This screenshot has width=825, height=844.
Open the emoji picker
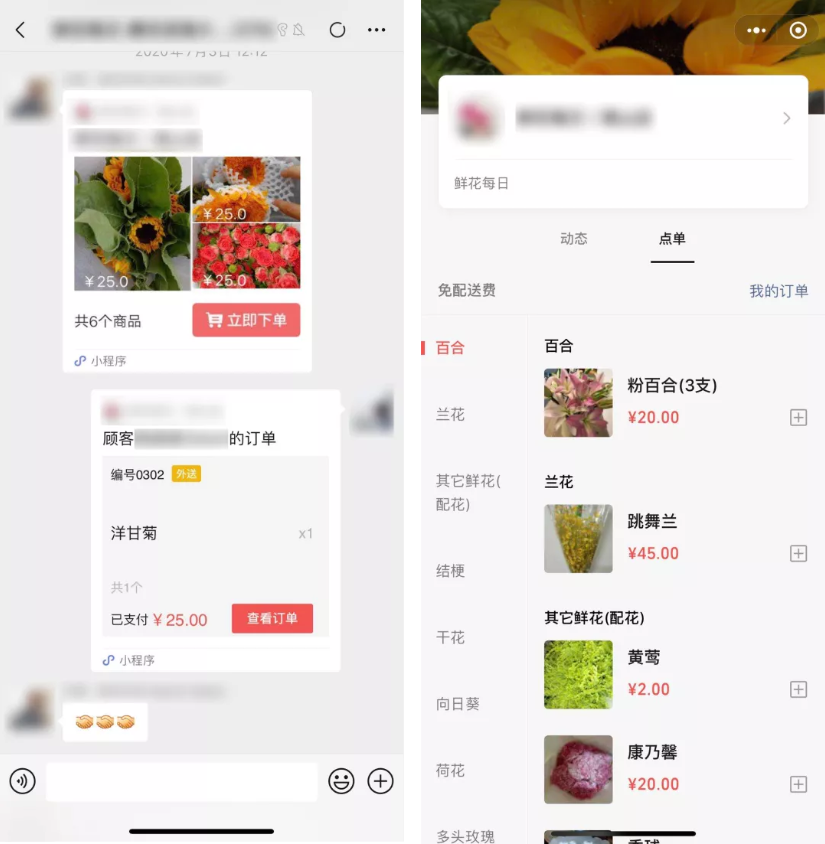342,781
